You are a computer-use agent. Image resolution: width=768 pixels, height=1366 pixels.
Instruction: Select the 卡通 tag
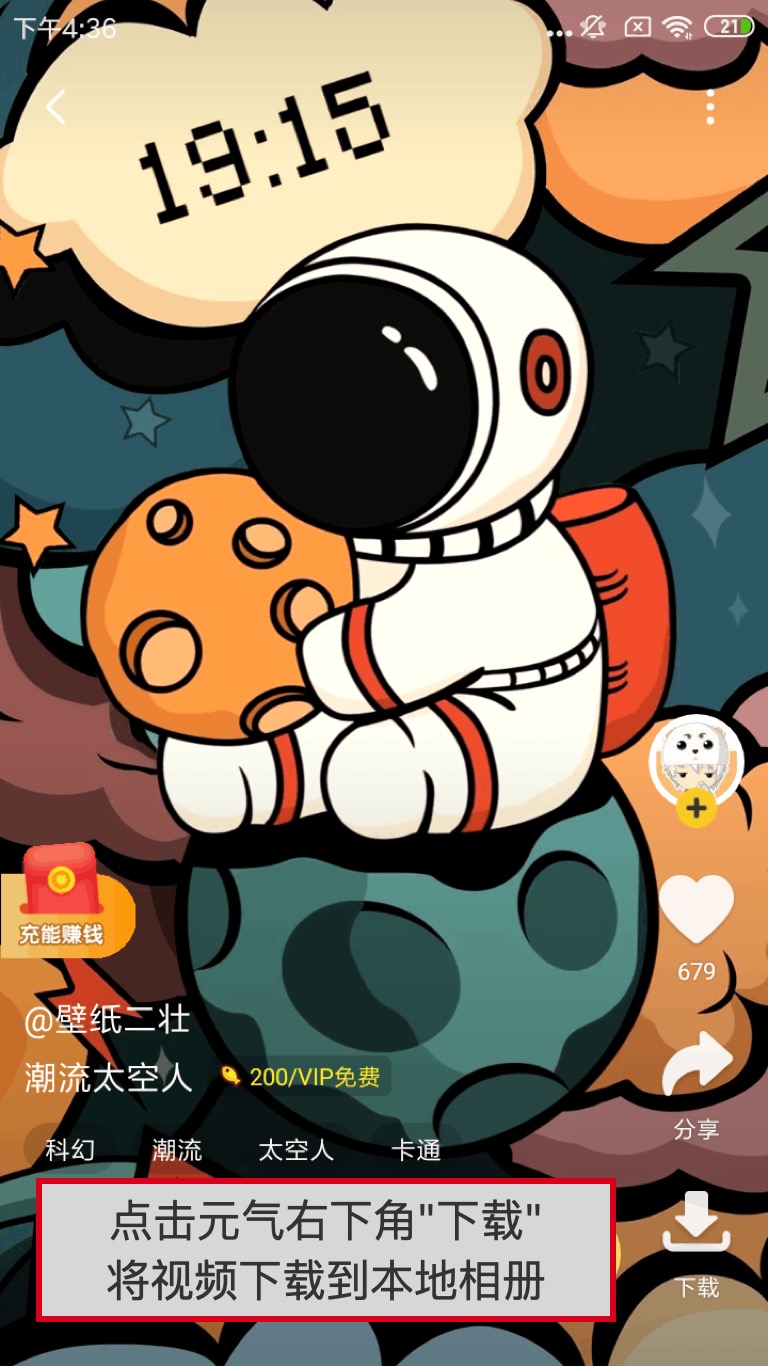(416, 1150)
